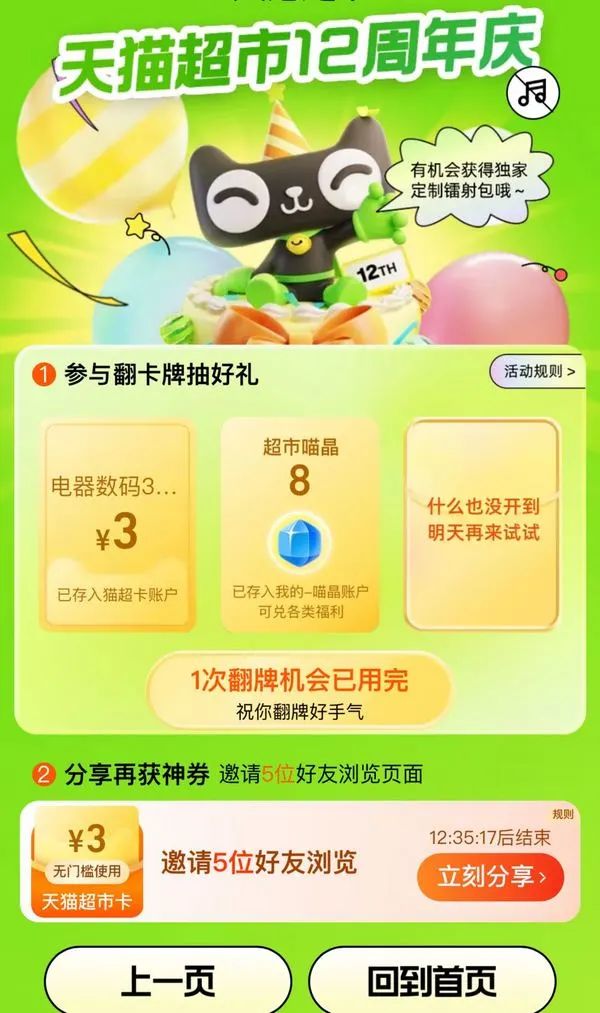Tap the 什么也没开到 empty card
This screenshot has height=1013, width=600.
482,526
